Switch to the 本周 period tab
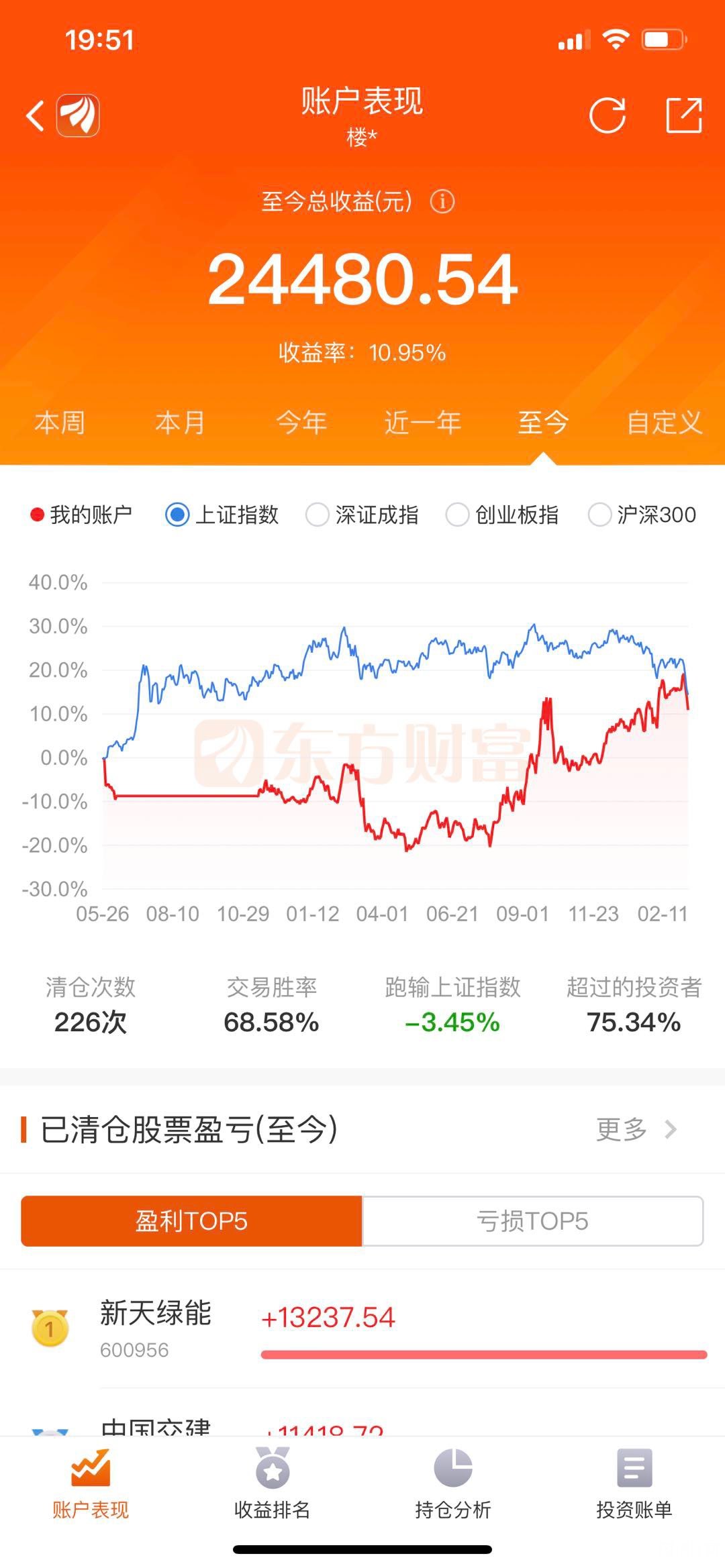 pos(60,423)
